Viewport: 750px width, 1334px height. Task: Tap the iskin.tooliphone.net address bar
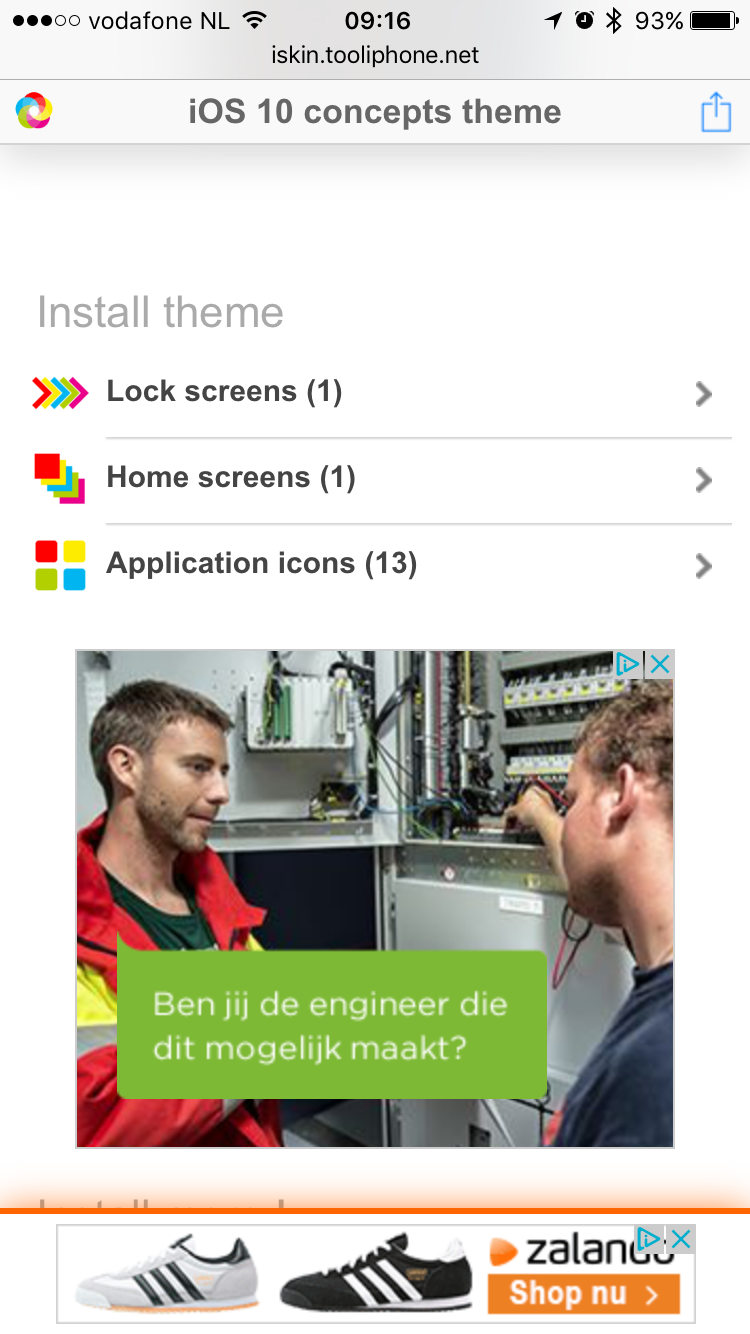click(375, 55)
